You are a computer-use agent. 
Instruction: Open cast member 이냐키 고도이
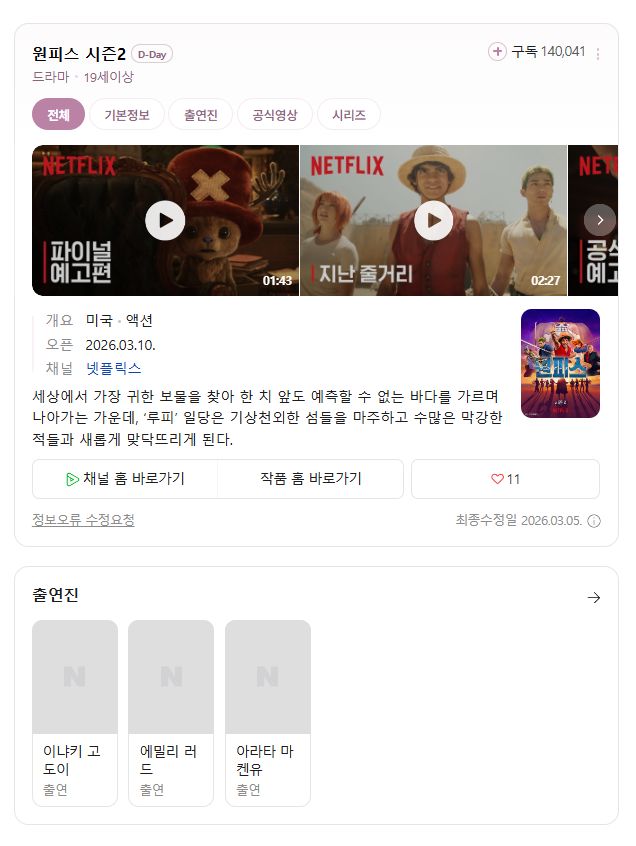[x=75, y=712]
